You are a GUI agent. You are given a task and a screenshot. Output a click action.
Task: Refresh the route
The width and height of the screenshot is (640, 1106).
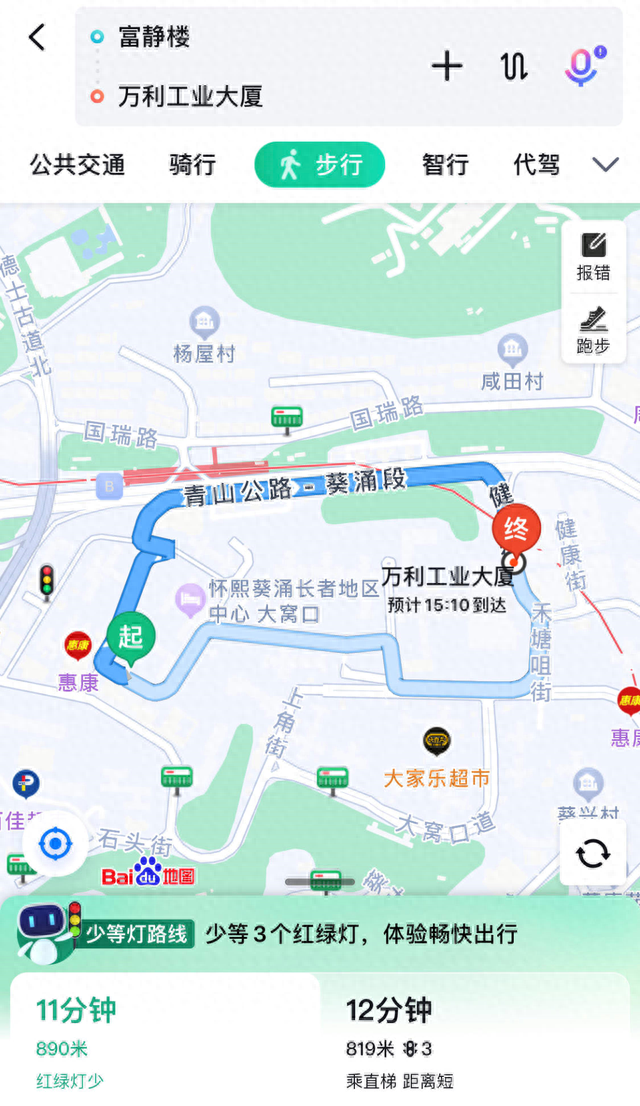pyautogui.click(x=593, y=853)
